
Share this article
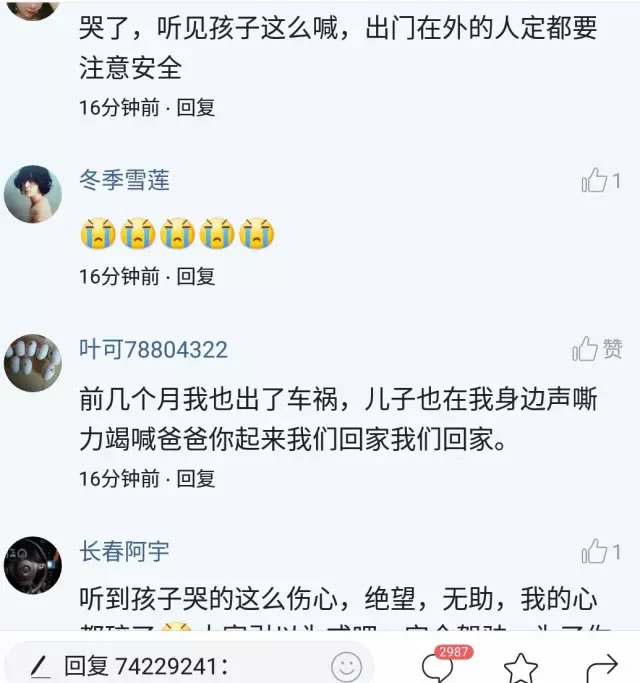pyautogui.click(x=600, y=666)
